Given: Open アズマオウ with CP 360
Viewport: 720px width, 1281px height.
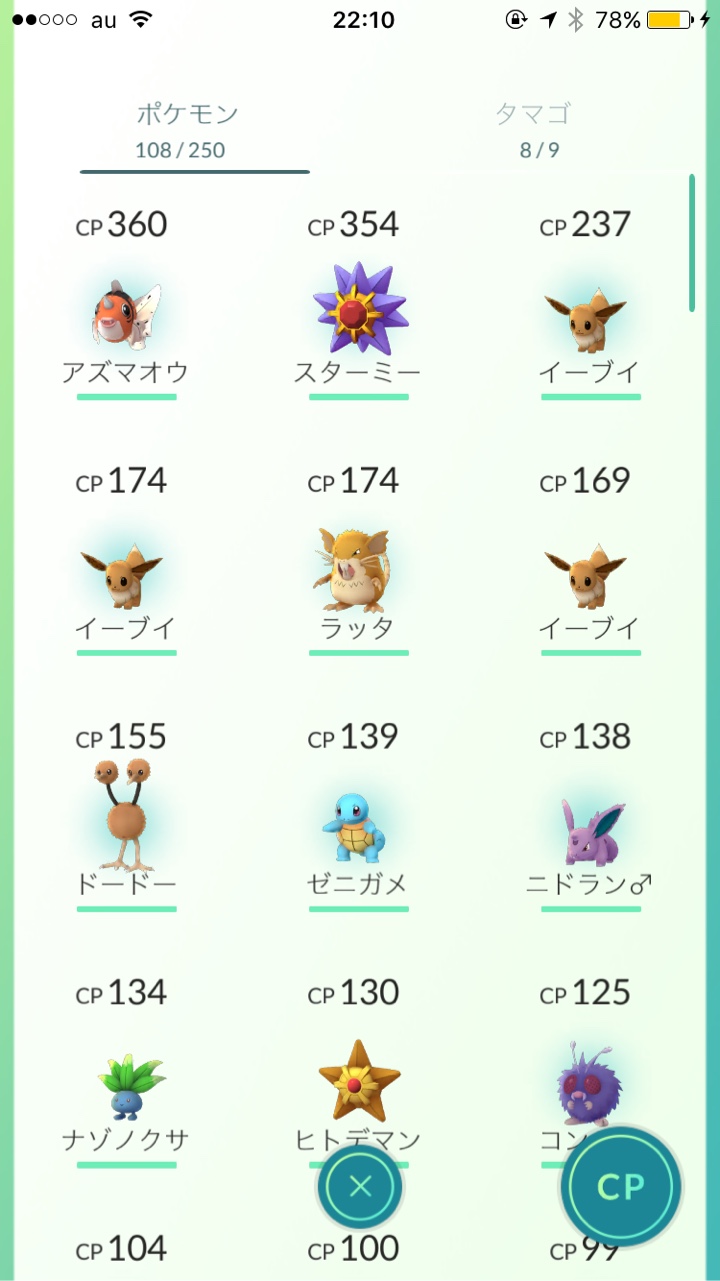Looking at the screenshot, I should pos(126,315).
